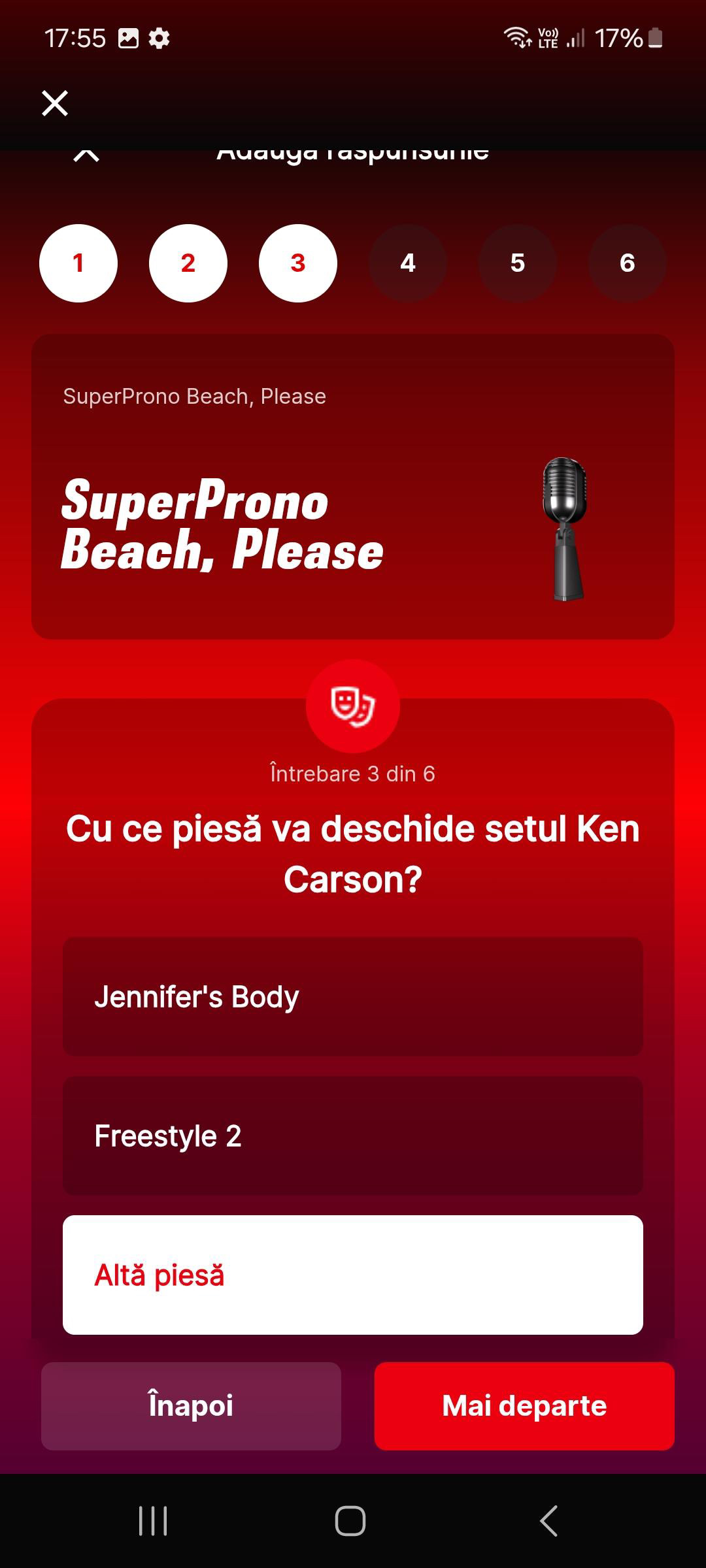
Task: Go back with the Înapoi button
Action: (191, 1406)
